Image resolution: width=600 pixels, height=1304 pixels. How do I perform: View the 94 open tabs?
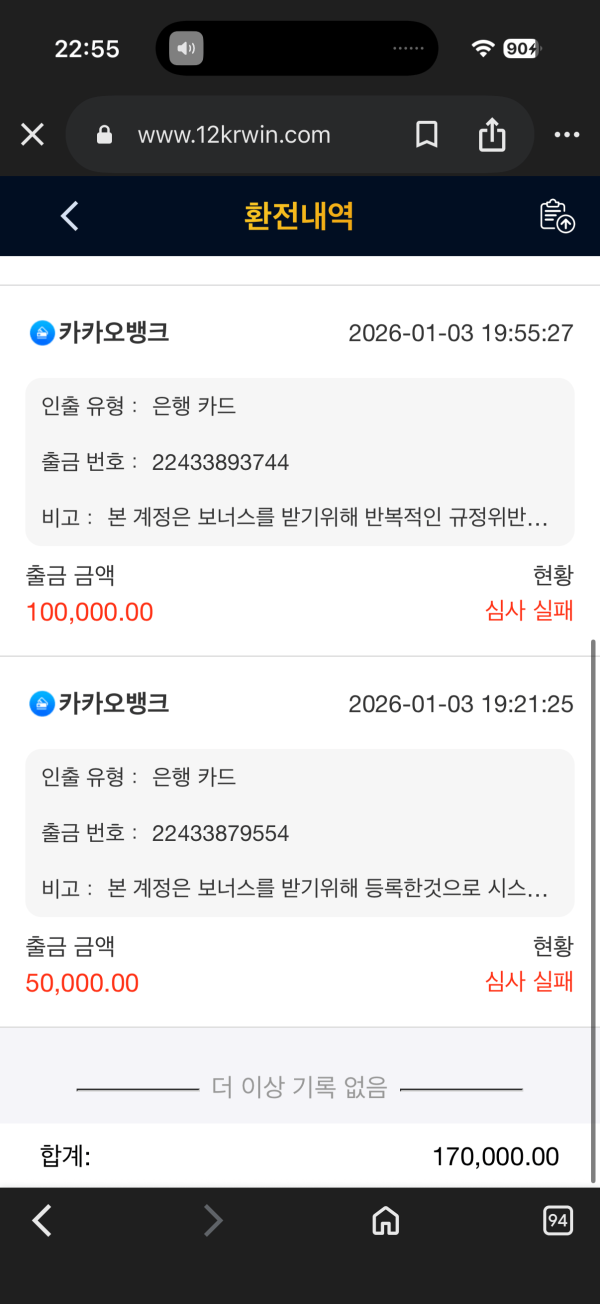click(x=557, y=1220)
